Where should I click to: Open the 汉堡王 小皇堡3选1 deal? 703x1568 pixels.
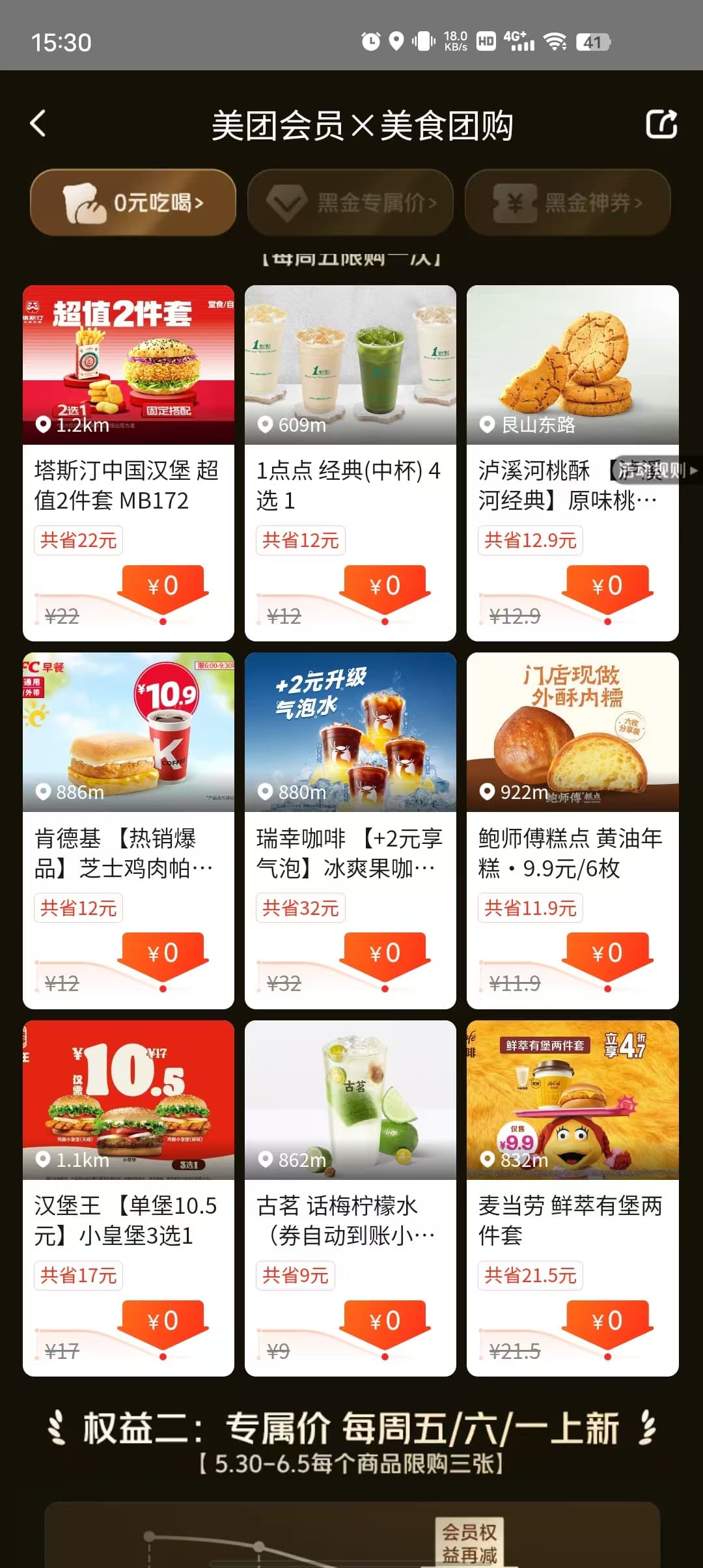click(x=128, y=1198)
